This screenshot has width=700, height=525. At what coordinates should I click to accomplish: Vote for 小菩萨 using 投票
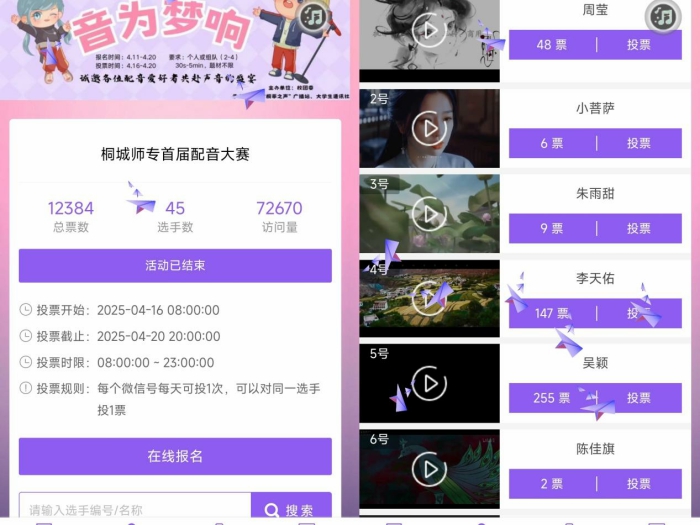[639, 143]
